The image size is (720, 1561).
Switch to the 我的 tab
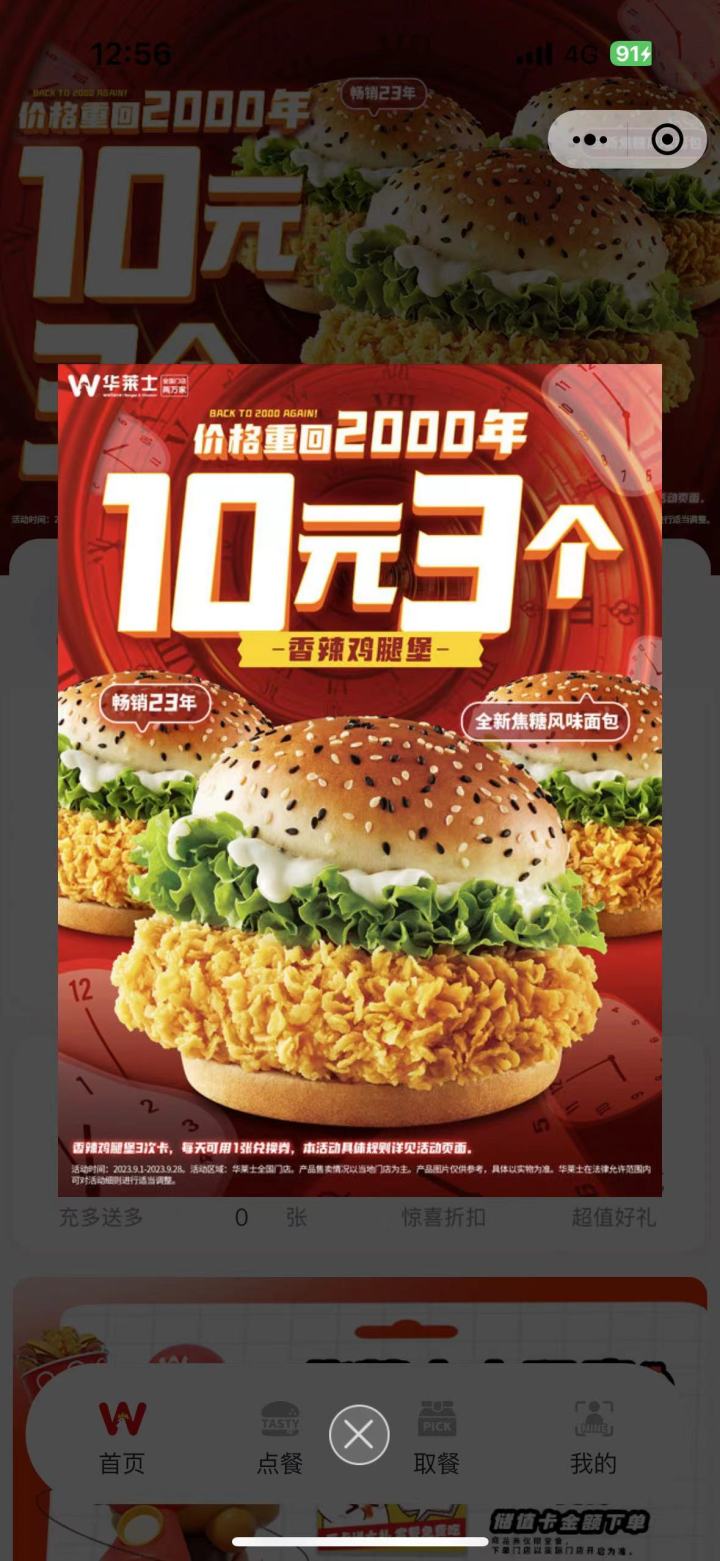(x=594, y=1438)
